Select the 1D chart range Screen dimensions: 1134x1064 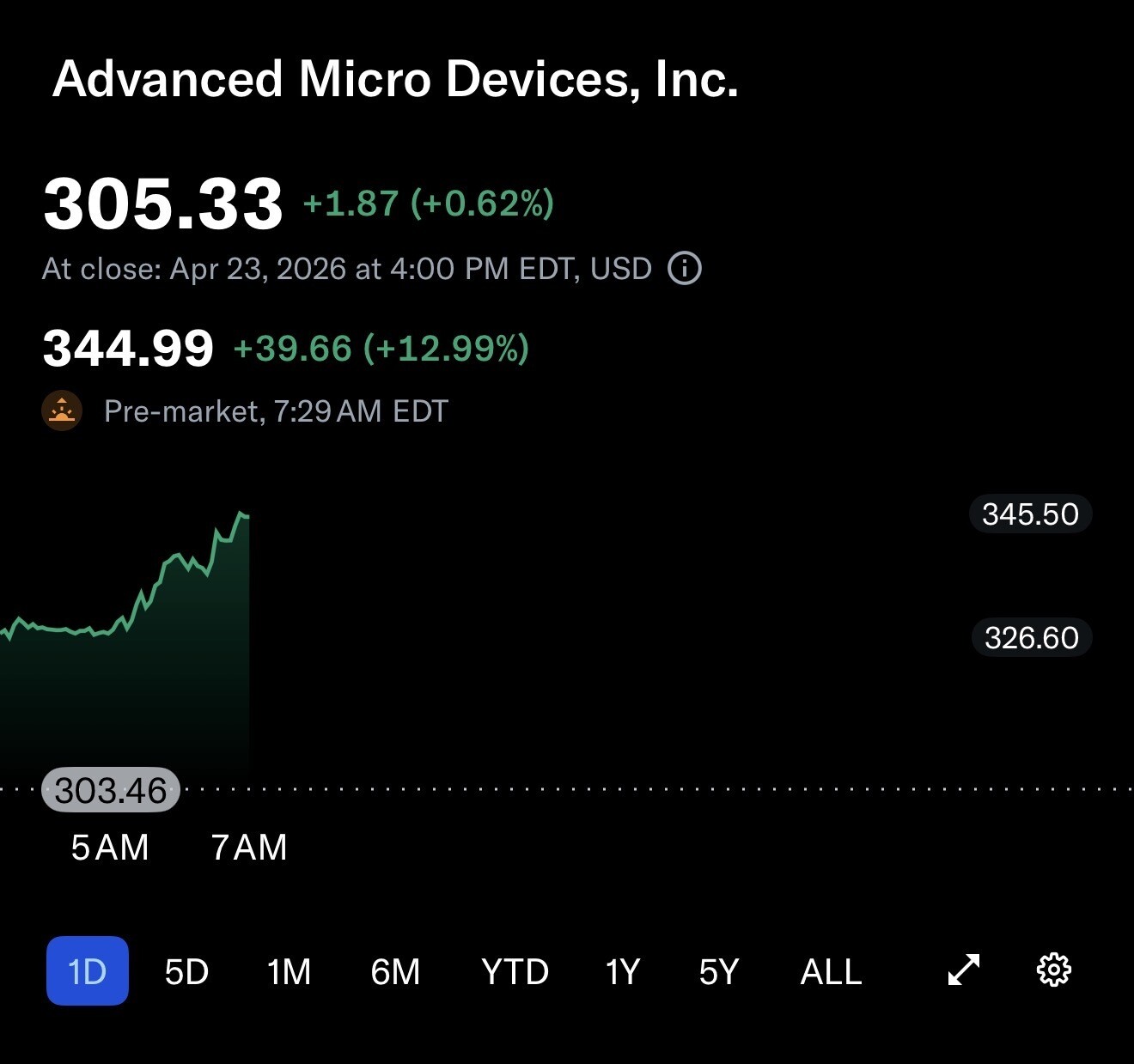coord(88,971)
